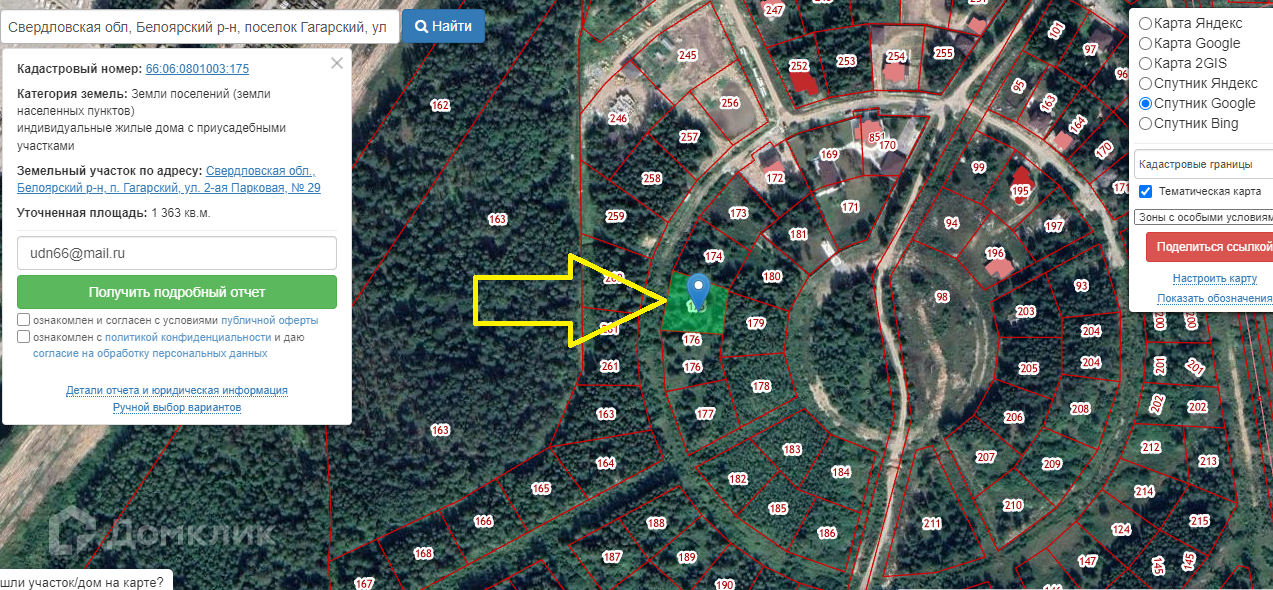1273x590 pixels.
Task: Open Детали отчета и юридическая информация
Action: coord(177,390)
